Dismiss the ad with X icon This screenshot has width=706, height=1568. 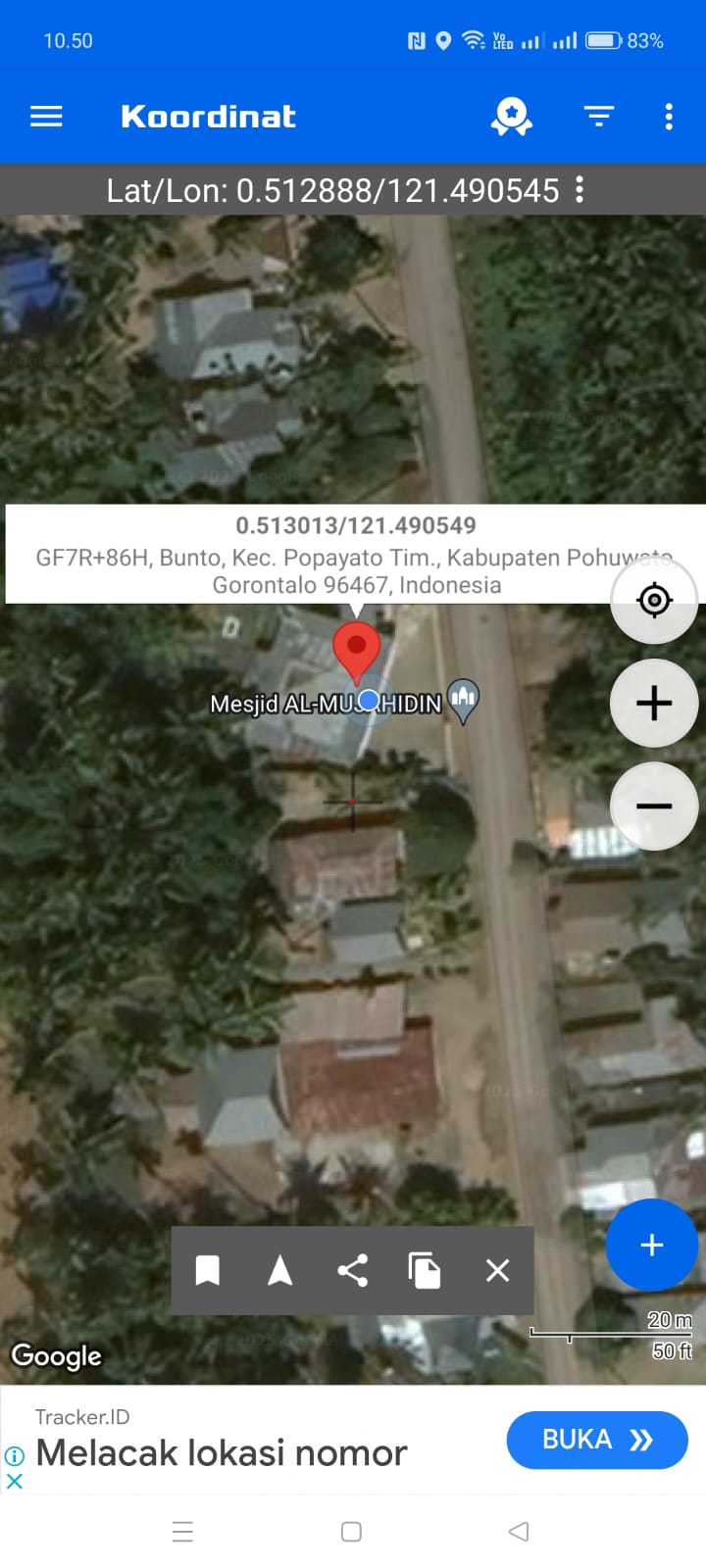coord(15,1481)
